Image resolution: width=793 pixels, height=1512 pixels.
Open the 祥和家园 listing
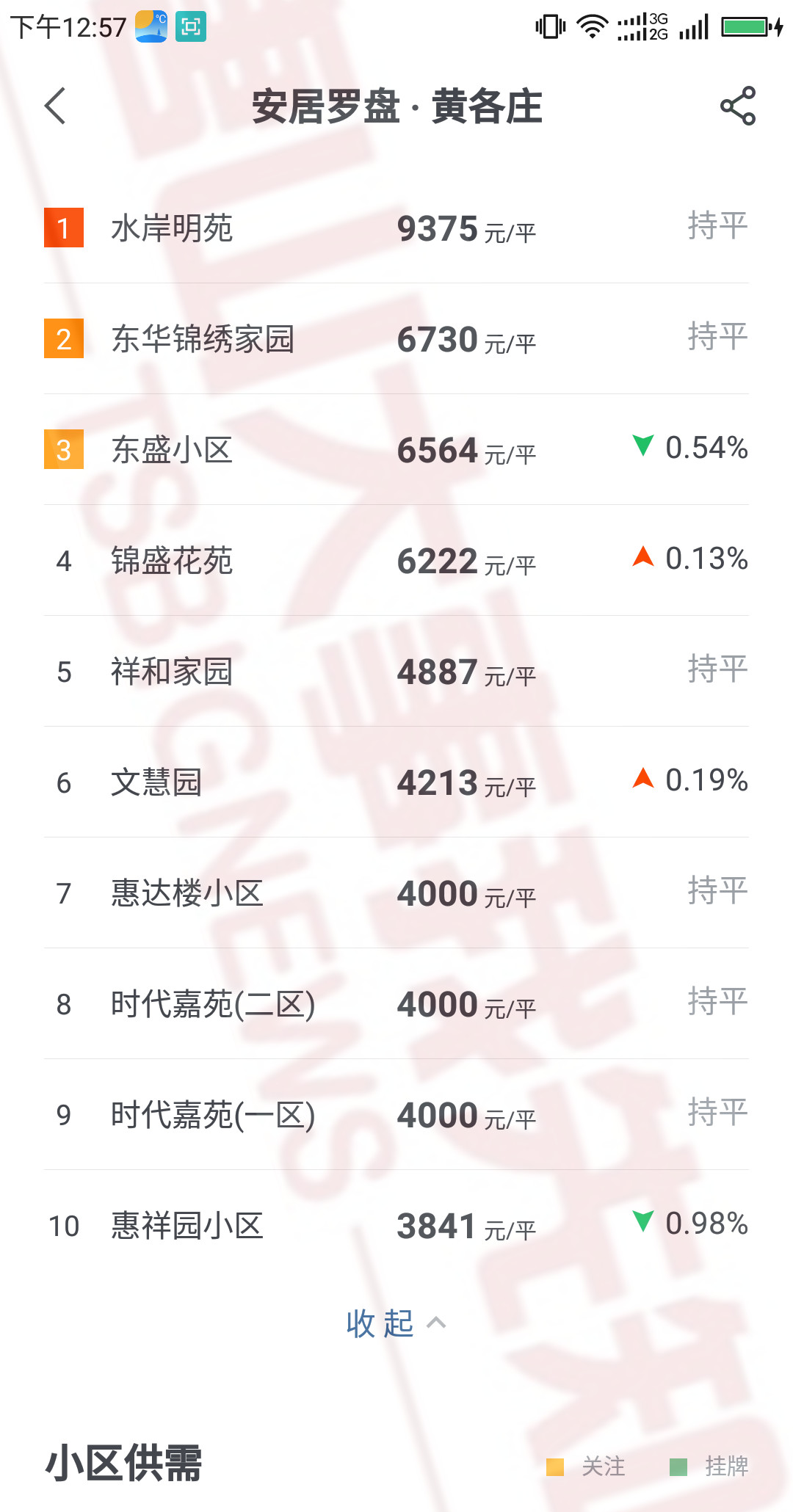tap(172, 672)
